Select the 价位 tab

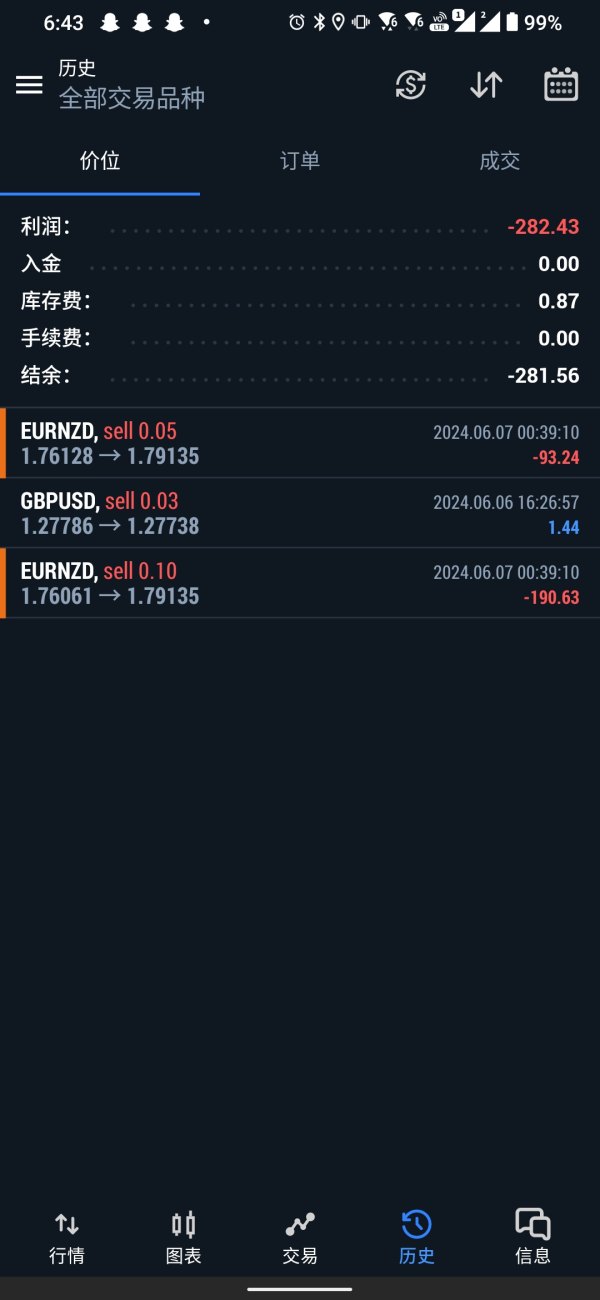click(x=100, y=161)
